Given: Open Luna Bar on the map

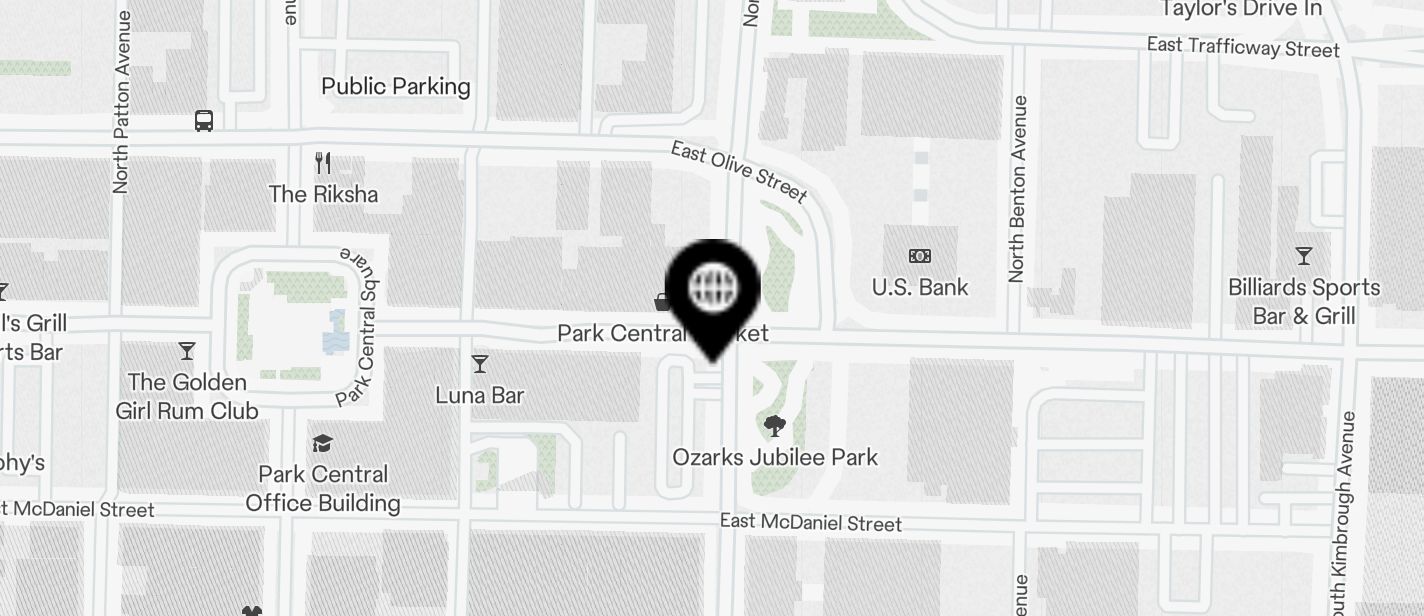Looking at the screenshot, I should click(480, 364).
